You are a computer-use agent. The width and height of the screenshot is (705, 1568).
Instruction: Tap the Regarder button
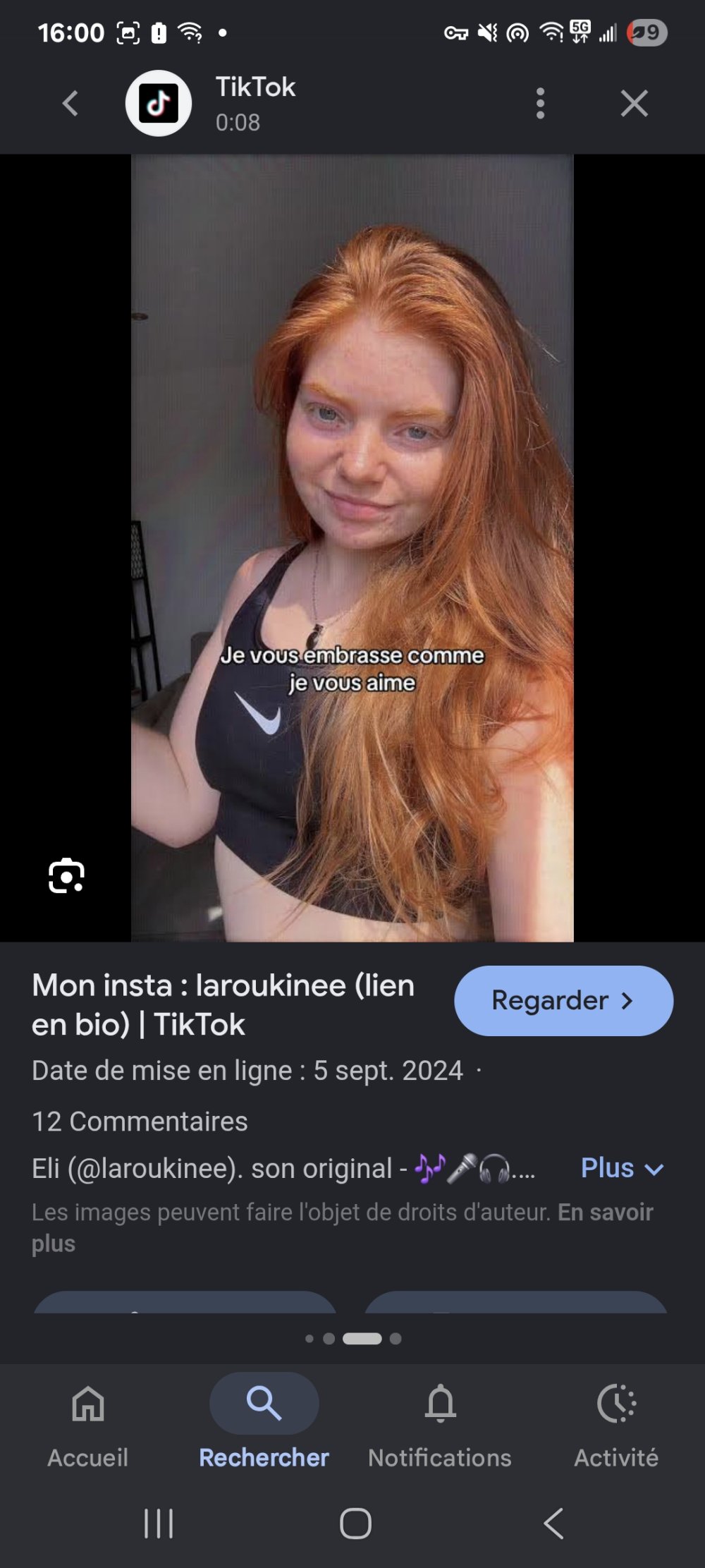pyautogui.click(x=563, y=1000)
